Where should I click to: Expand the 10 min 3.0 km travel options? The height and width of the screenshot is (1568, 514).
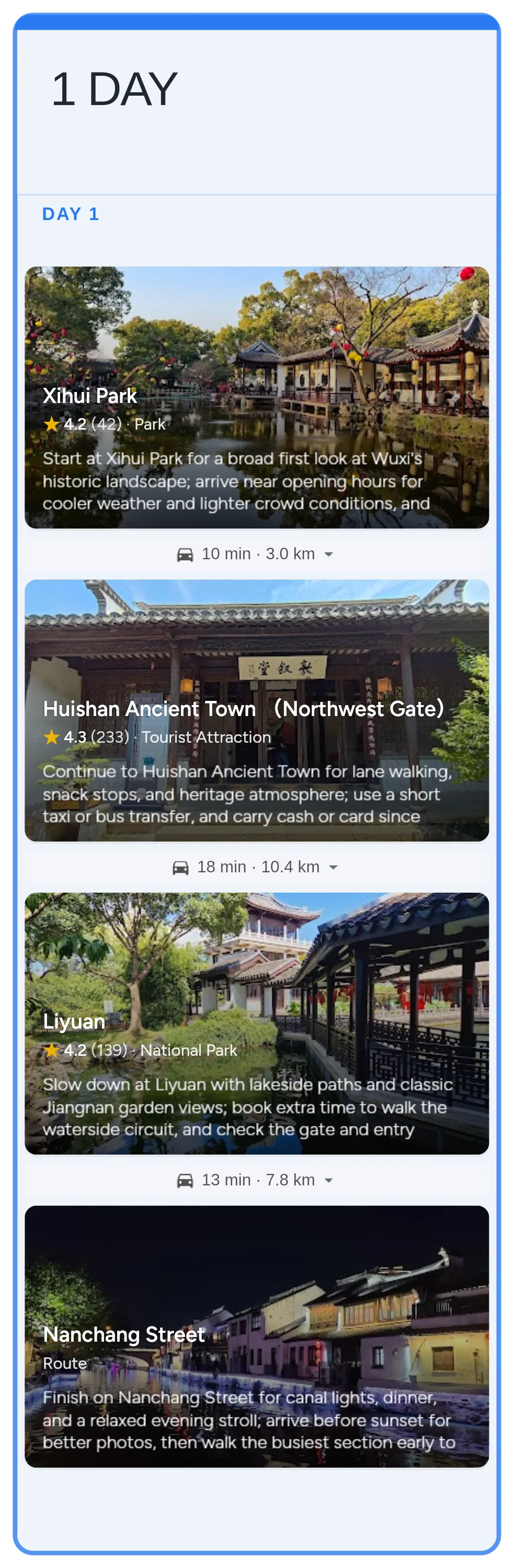click(328, 554)
